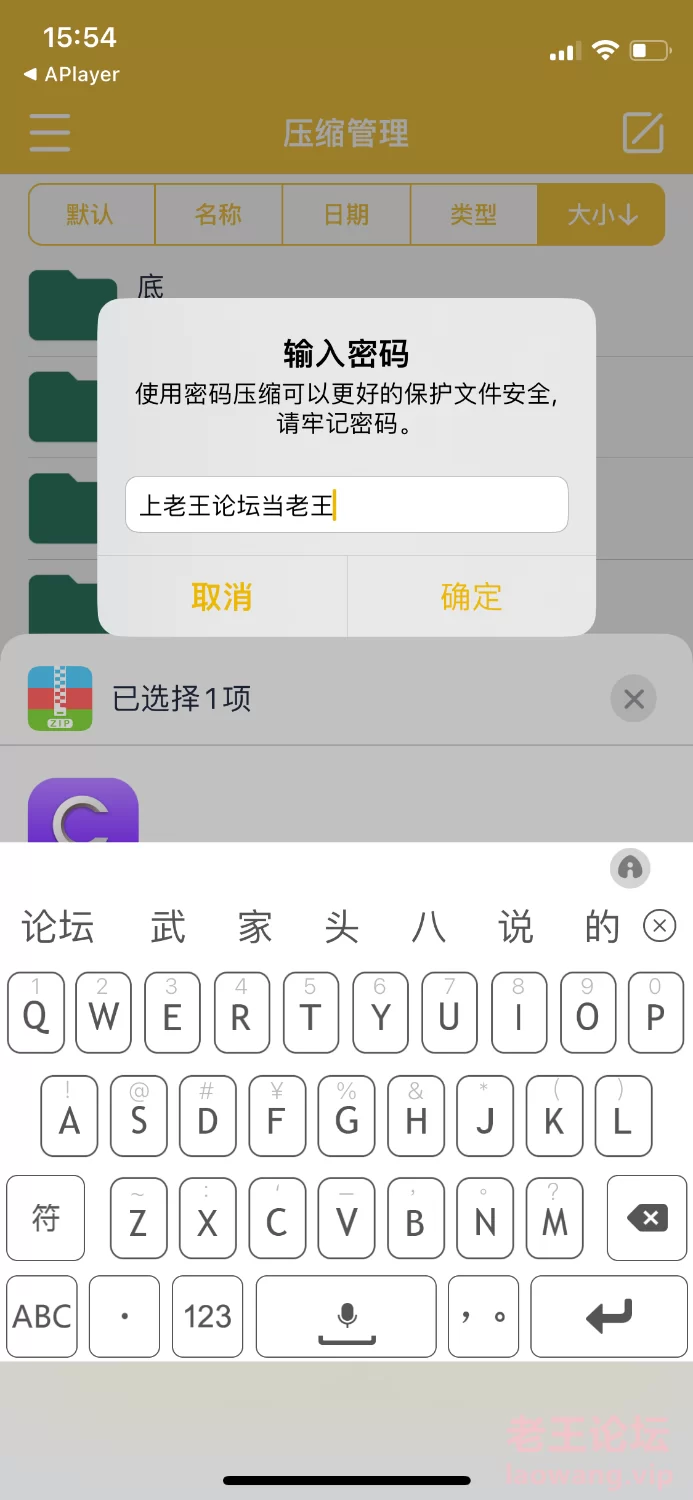Clear the keyboard suggestion bar
693x1500 pixels.
[x=659, y=926]
